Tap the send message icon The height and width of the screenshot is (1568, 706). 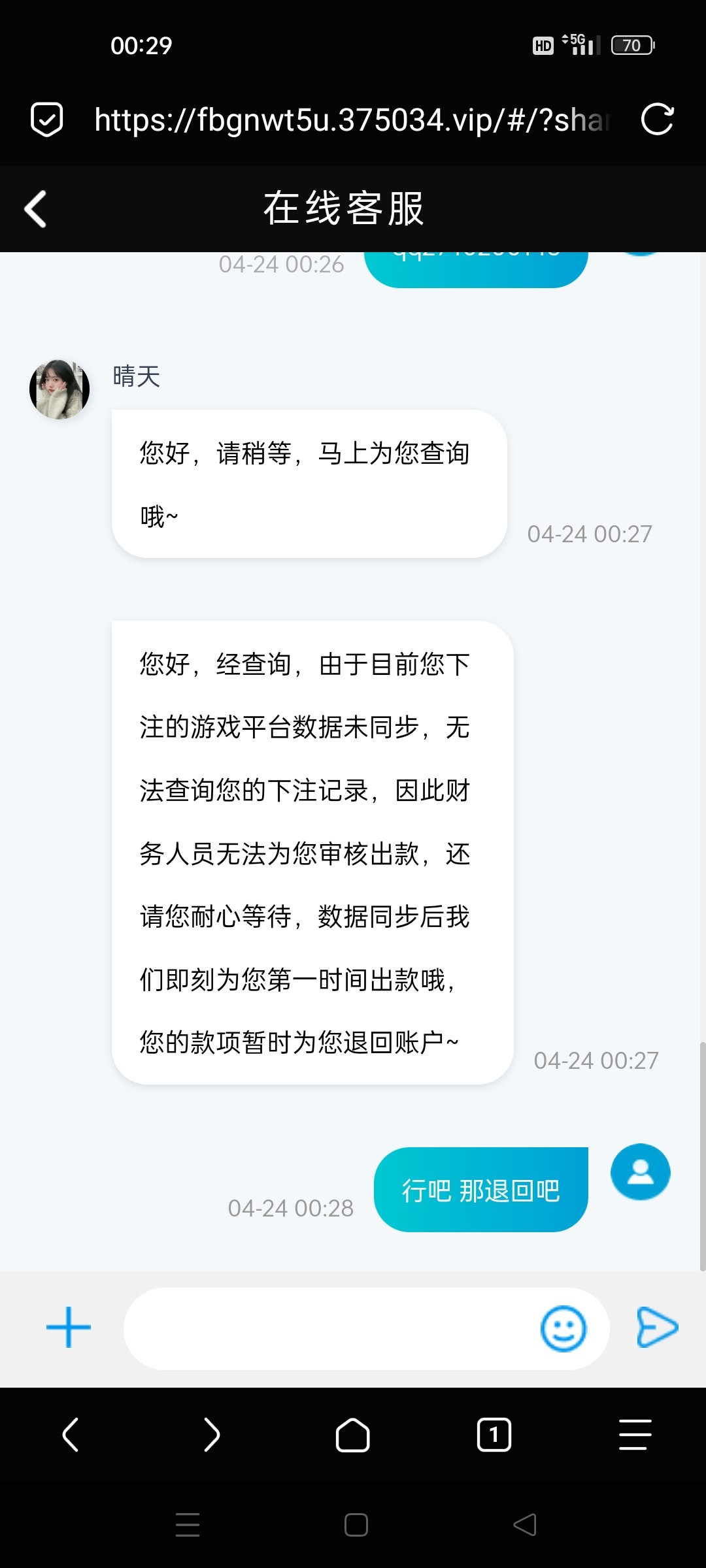click(x=656, y=1328)
